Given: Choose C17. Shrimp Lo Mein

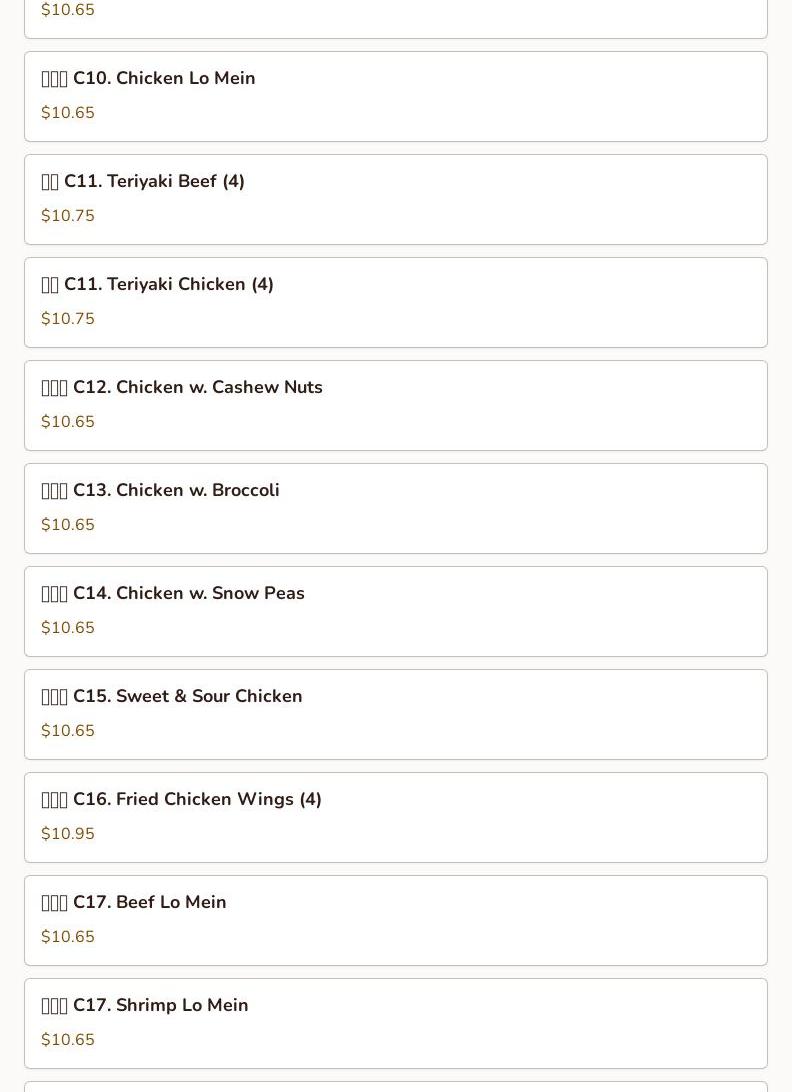Looking at the screenshot, I should click(395, 1023).
